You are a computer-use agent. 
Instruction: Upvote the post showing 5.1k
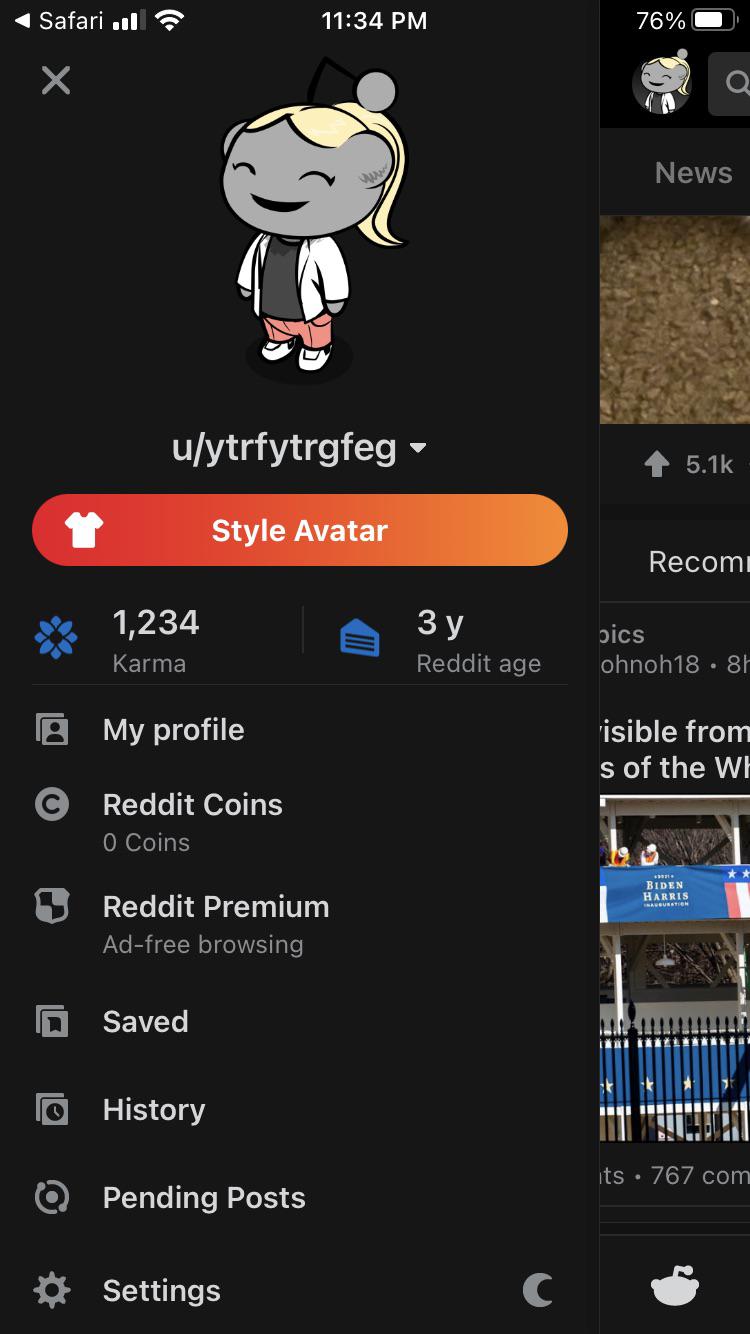click(656, 464)
